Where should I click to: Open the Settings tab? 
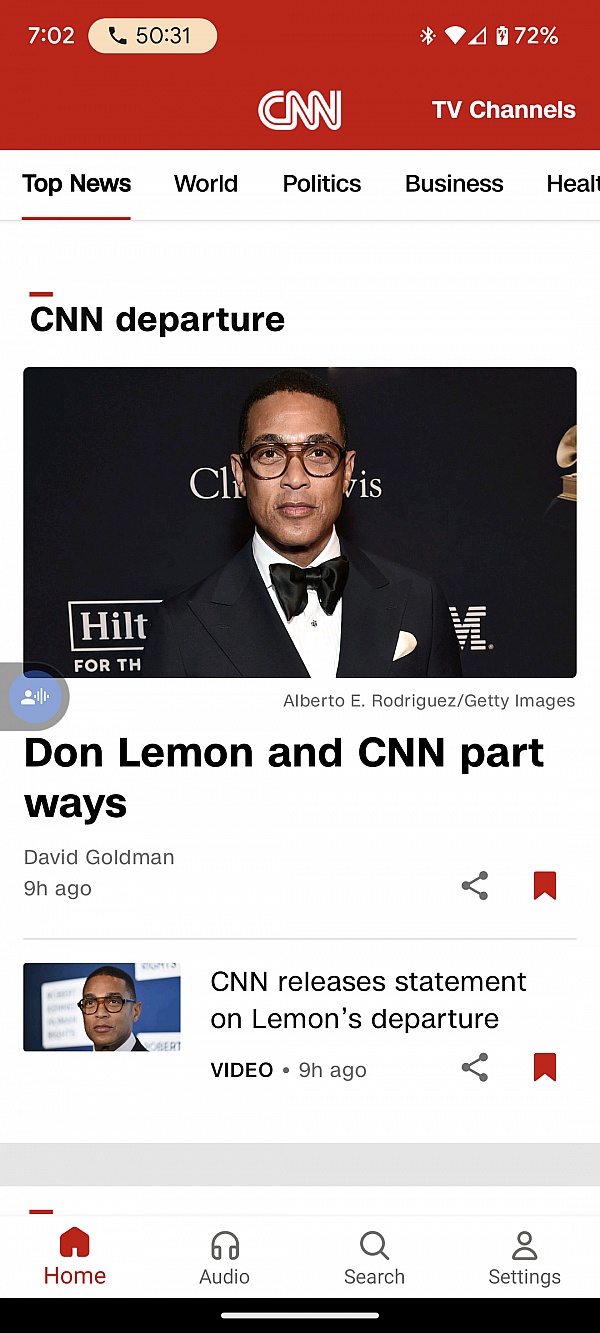pos(524,1258)
